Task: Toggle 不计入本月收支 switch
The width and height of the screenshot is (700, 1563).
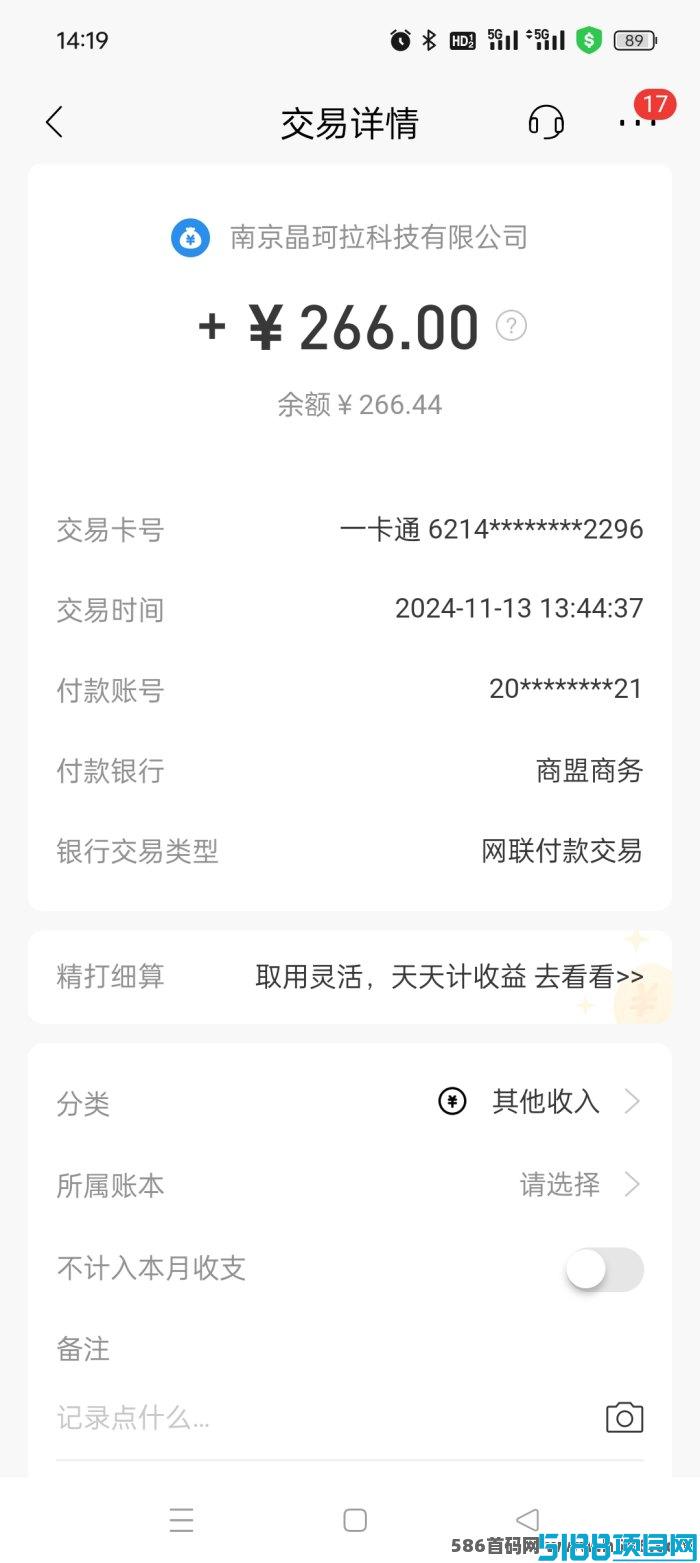Action: pos(604,1269)
